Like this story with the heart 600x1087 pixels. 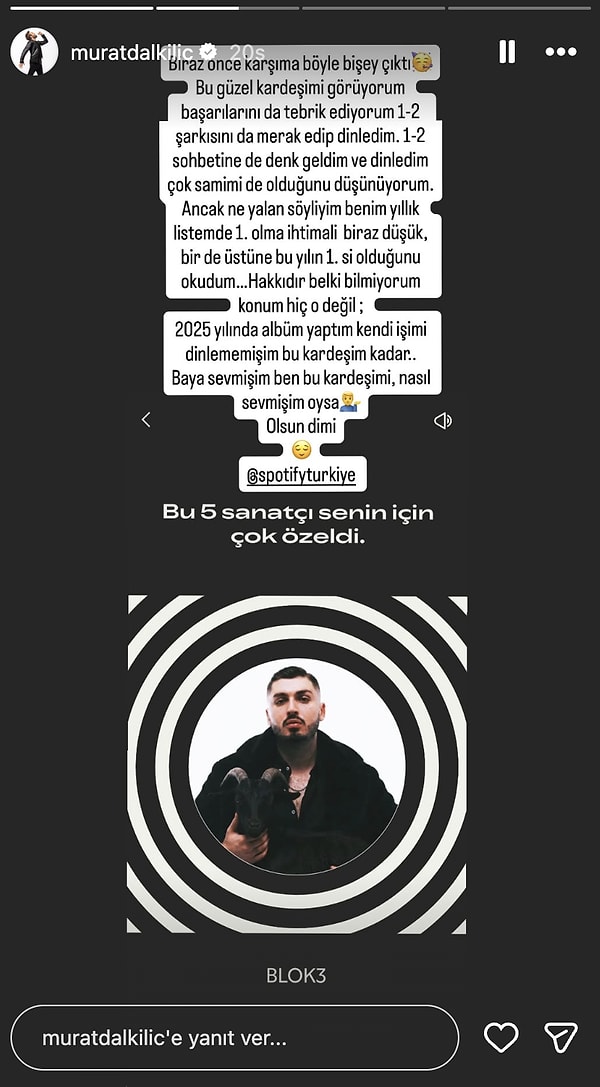click(x=501, y=1038)
